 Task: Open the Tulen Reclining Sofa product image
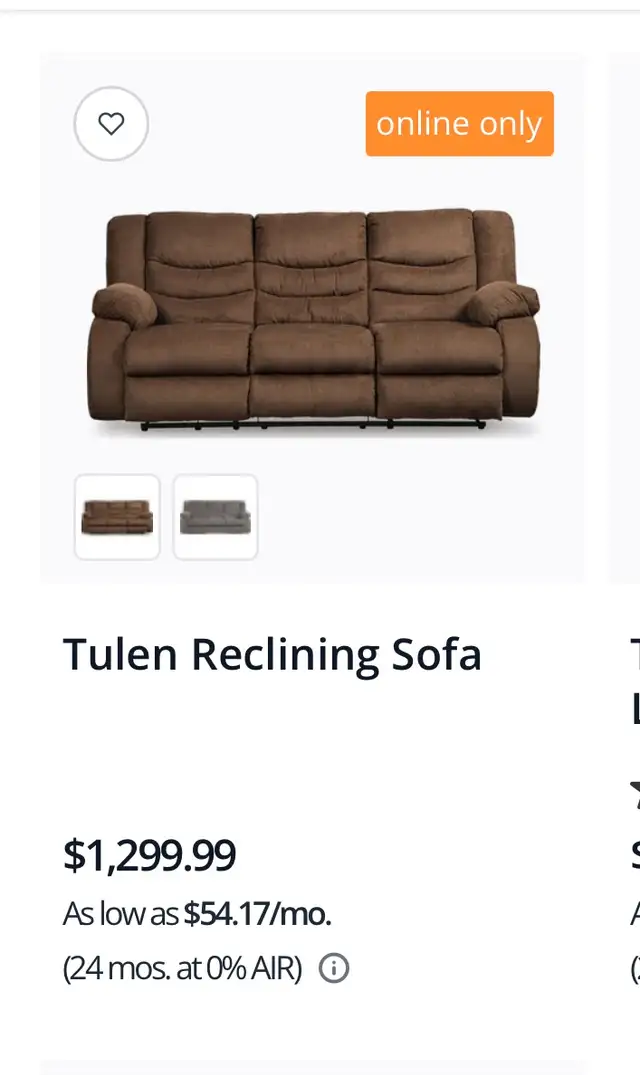(x=314, y=321)
